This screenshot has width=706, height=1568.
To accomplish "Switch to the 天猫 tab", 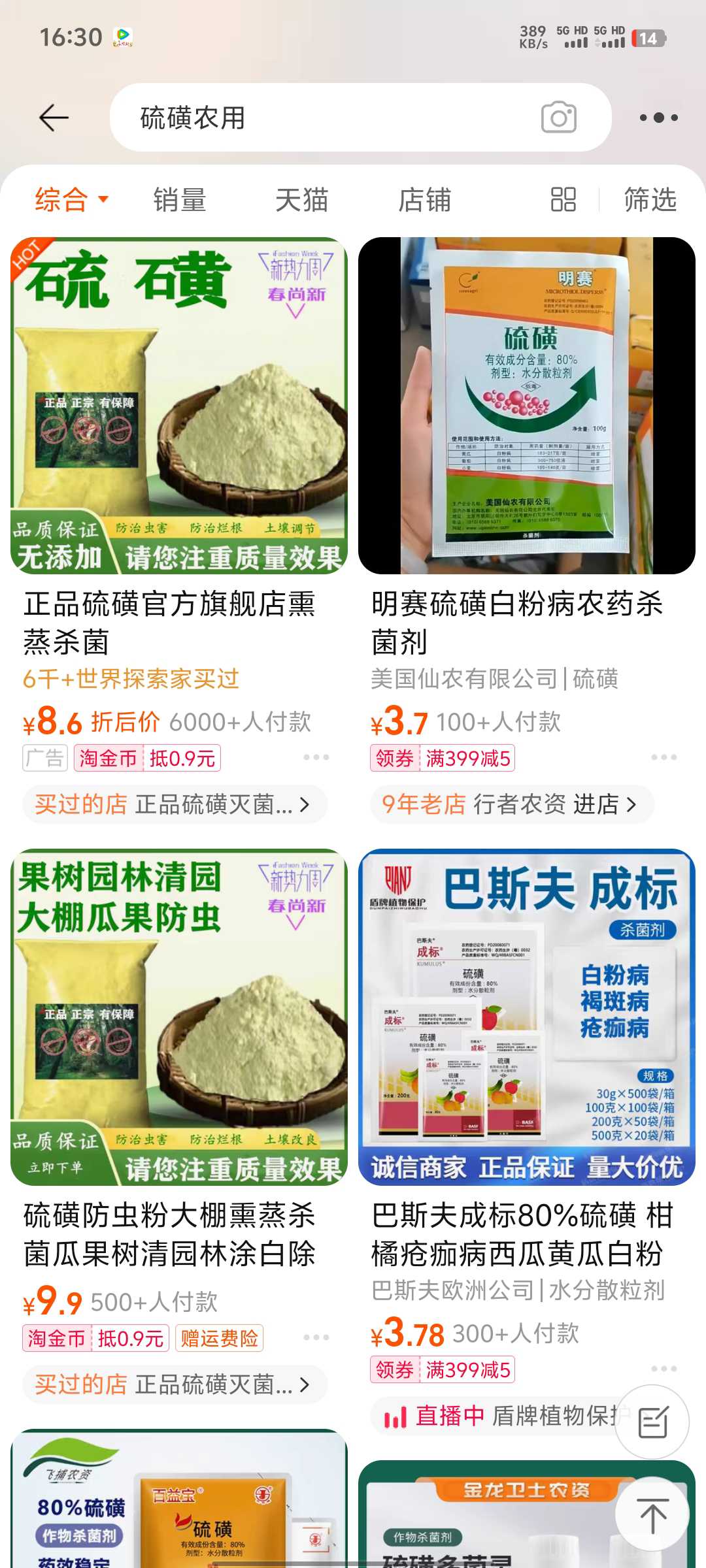I will pyautogui.click(x=301, y=199).
